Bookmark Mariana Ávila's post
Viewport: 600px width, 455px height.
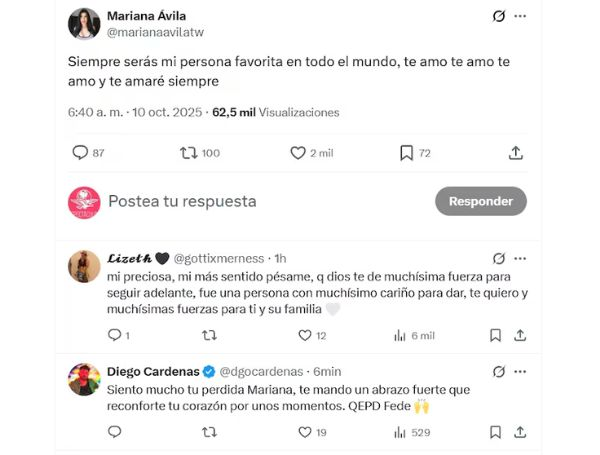[x=407, y=153]
